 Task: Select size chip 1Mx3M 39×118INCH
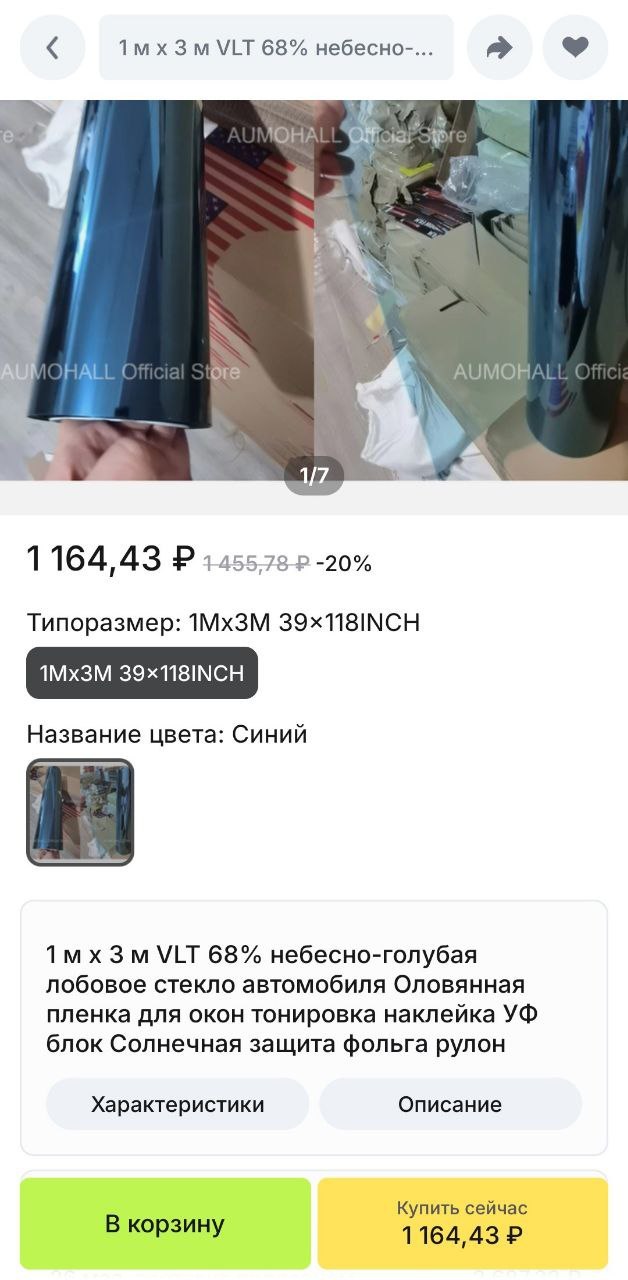click(x=142, y=673)
